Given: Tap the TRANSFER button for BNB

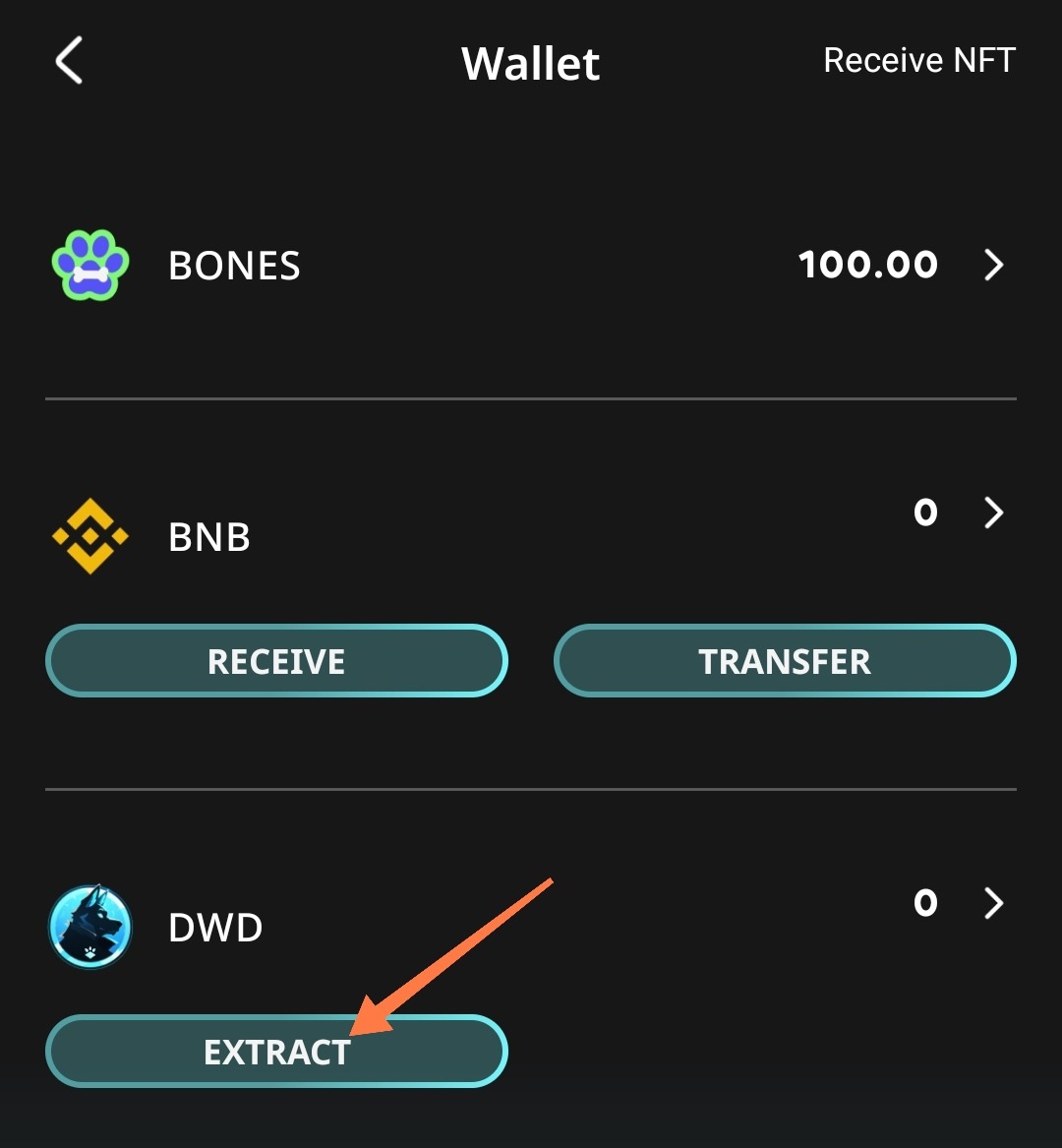Looking at the screenshot, I should [785, 661].
